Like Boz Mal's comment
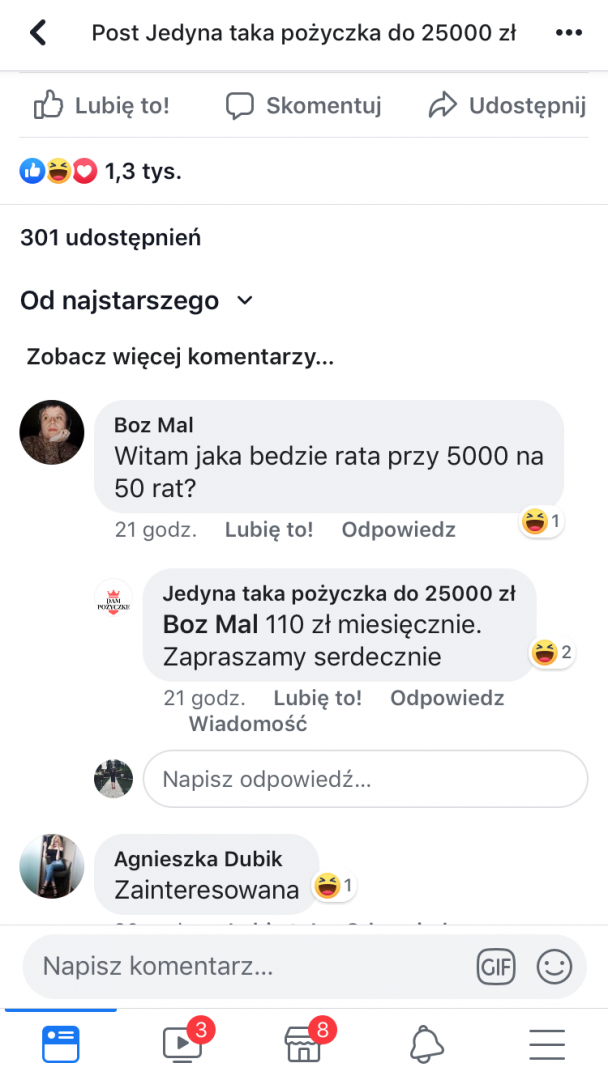The image size is (608, 1080). tap(268, 530)
